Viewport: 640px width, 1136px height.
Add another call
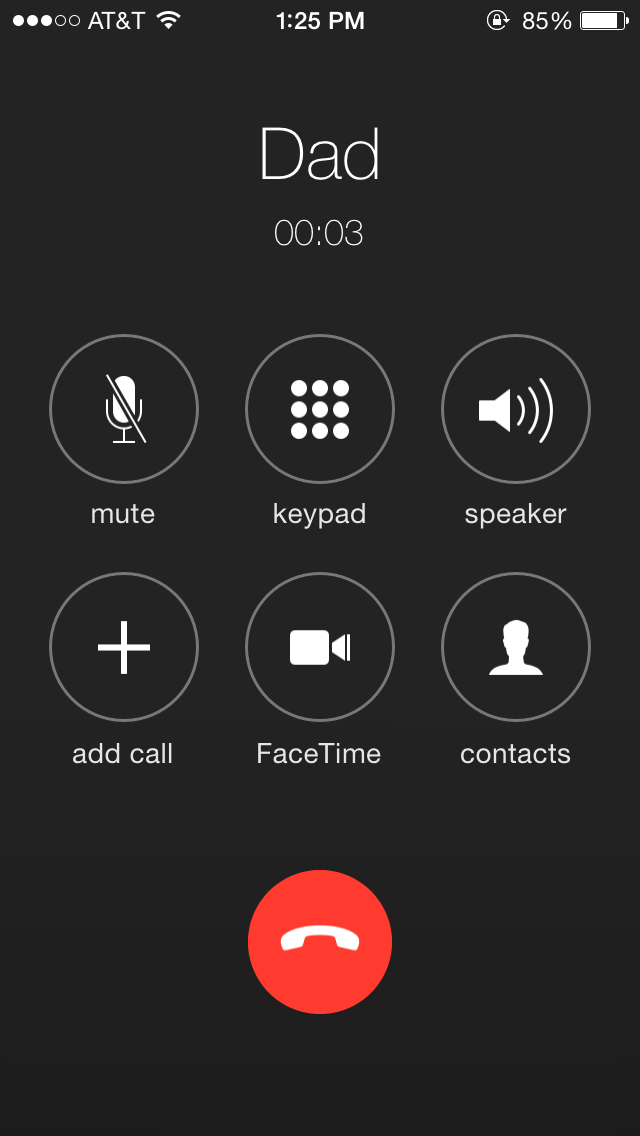click(124, 648)
